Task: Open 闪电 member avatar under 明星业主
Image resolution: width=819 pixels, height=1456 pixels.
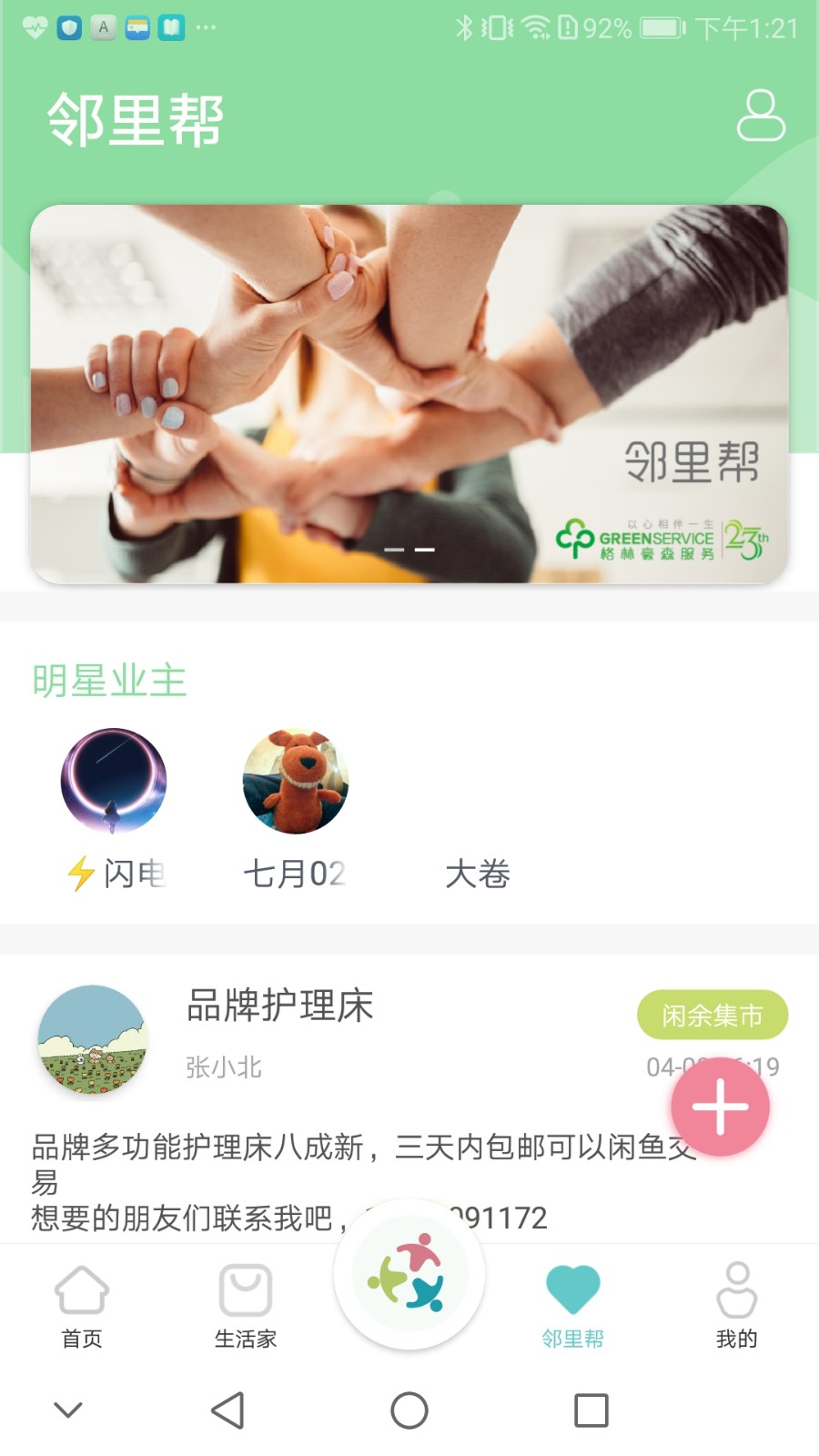Action: 114,780
